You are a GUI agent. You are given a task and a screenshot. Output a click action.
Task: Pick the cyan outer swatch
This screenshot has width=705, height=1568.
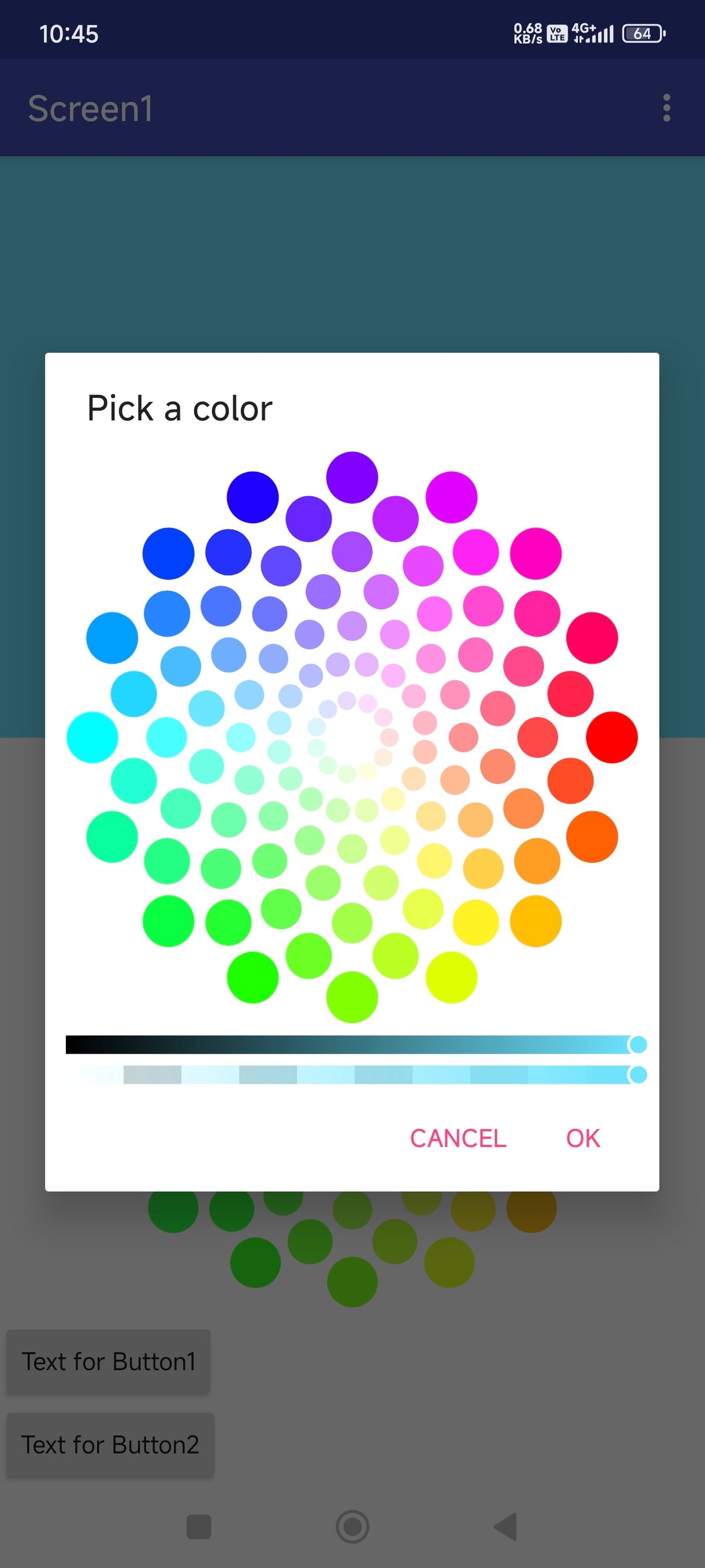point(92,737)
